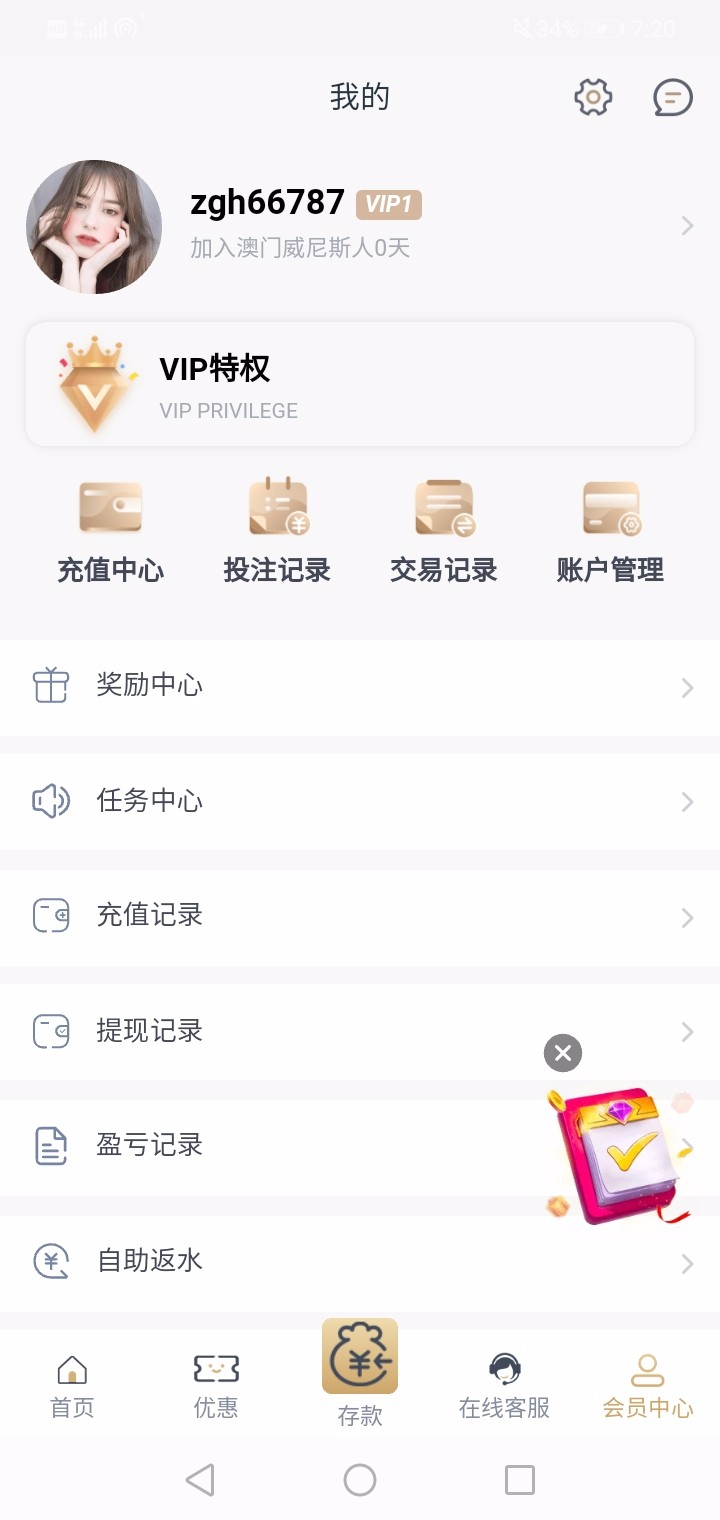Open the messages chat bubble icon
720x1520 pixels.
coord(672,97)
